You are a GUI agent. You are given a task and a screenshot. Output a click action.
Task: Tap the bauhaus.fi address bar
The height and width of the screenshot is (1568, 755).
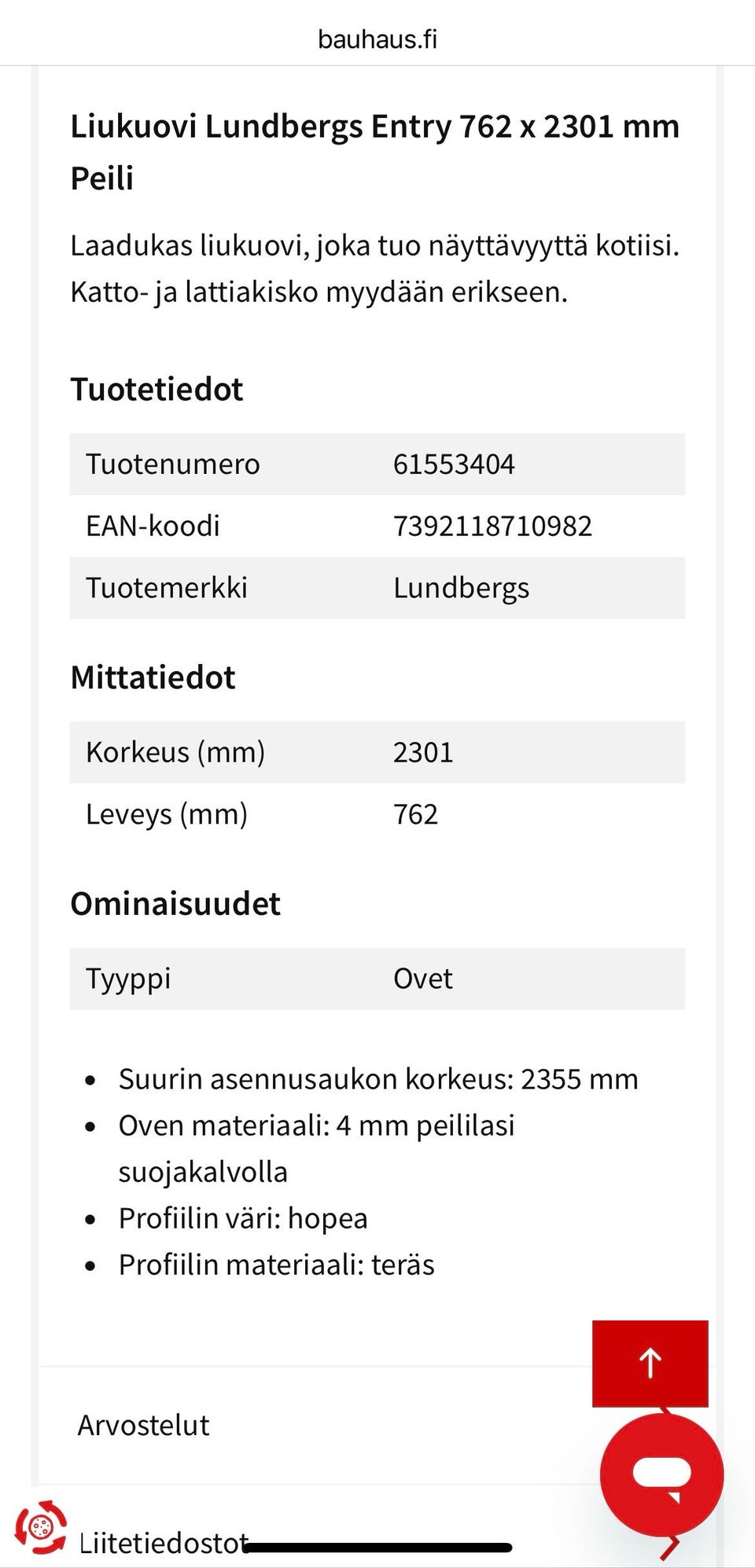(x=377, y=39)
